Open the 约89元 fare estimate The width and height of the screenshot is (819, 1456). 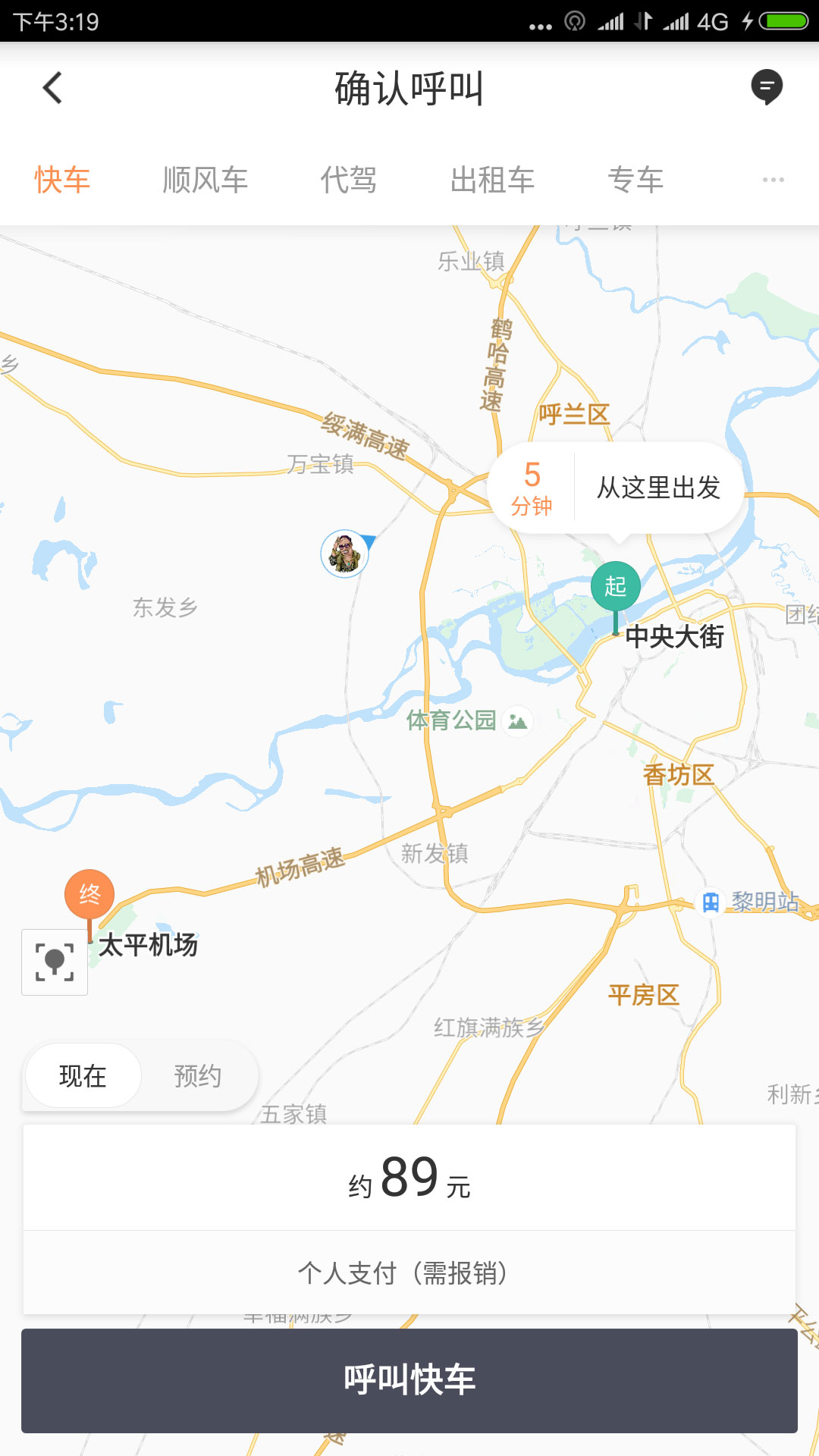[409, 1178]
